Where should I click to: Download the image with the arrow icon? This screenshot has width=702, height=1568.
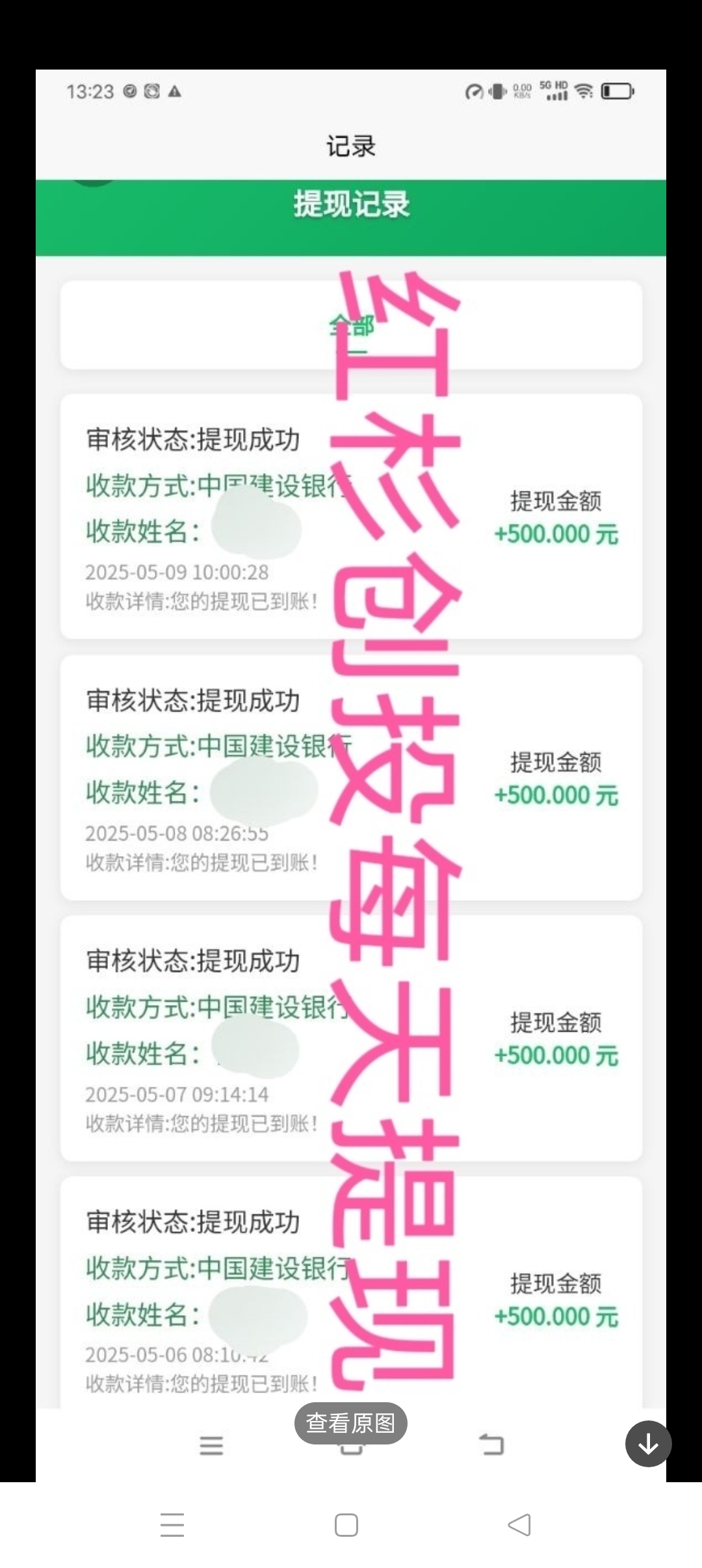click(x=648, y=1444)
